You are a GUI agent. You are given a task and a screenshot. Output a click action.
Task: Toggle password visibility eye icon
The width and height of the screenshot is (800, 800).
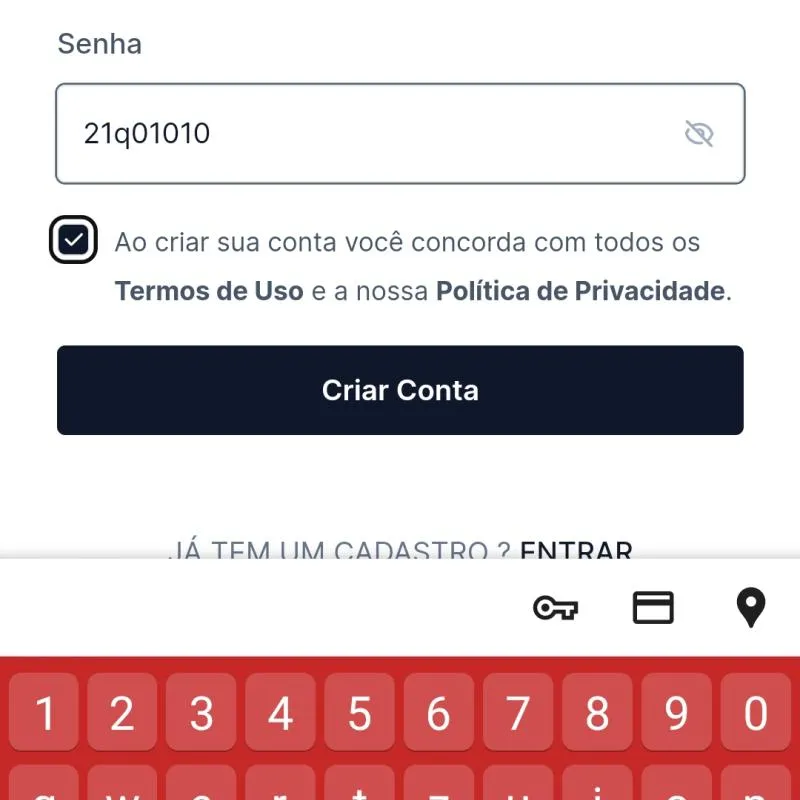point(699,134)
